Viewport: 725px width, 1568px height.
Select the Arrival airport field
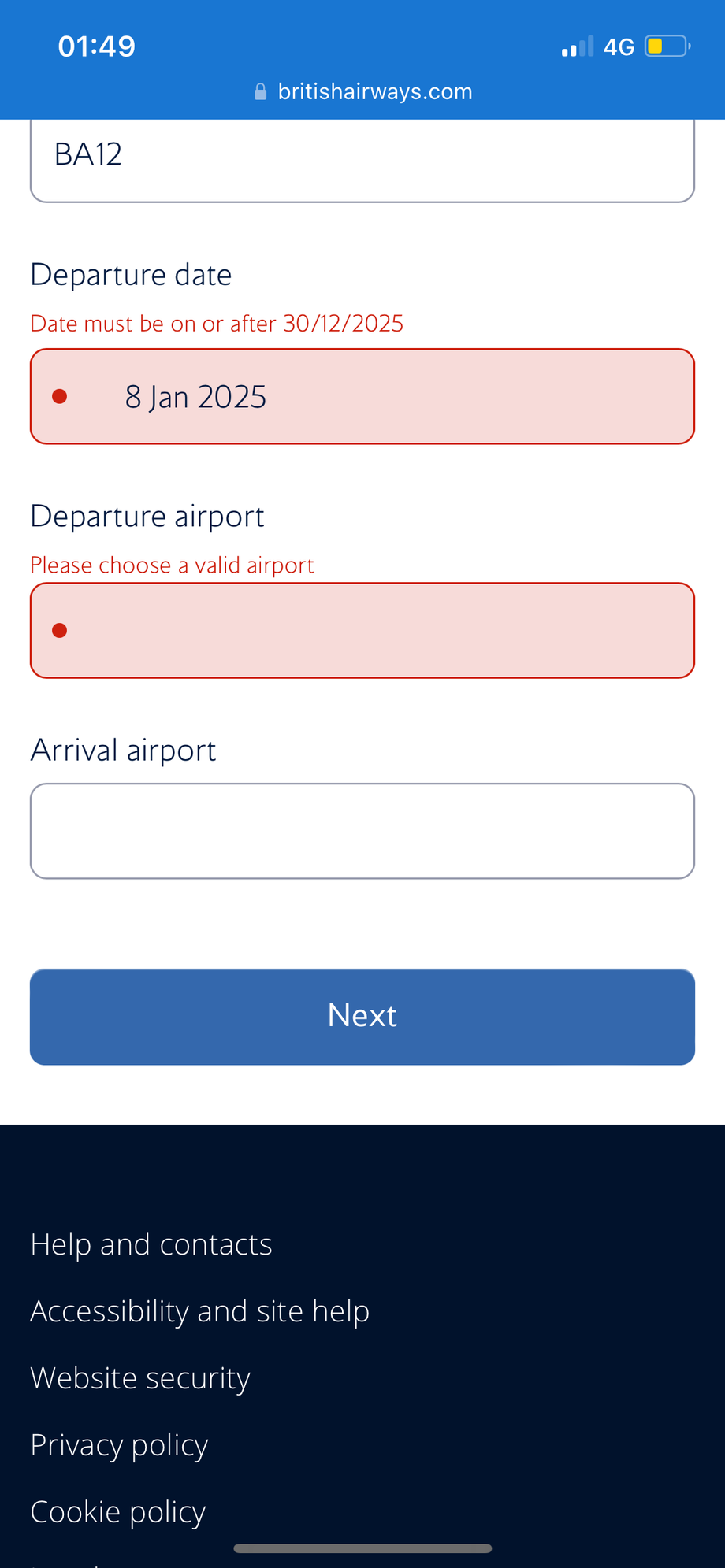pyautogui.click(x=362, y=831)
